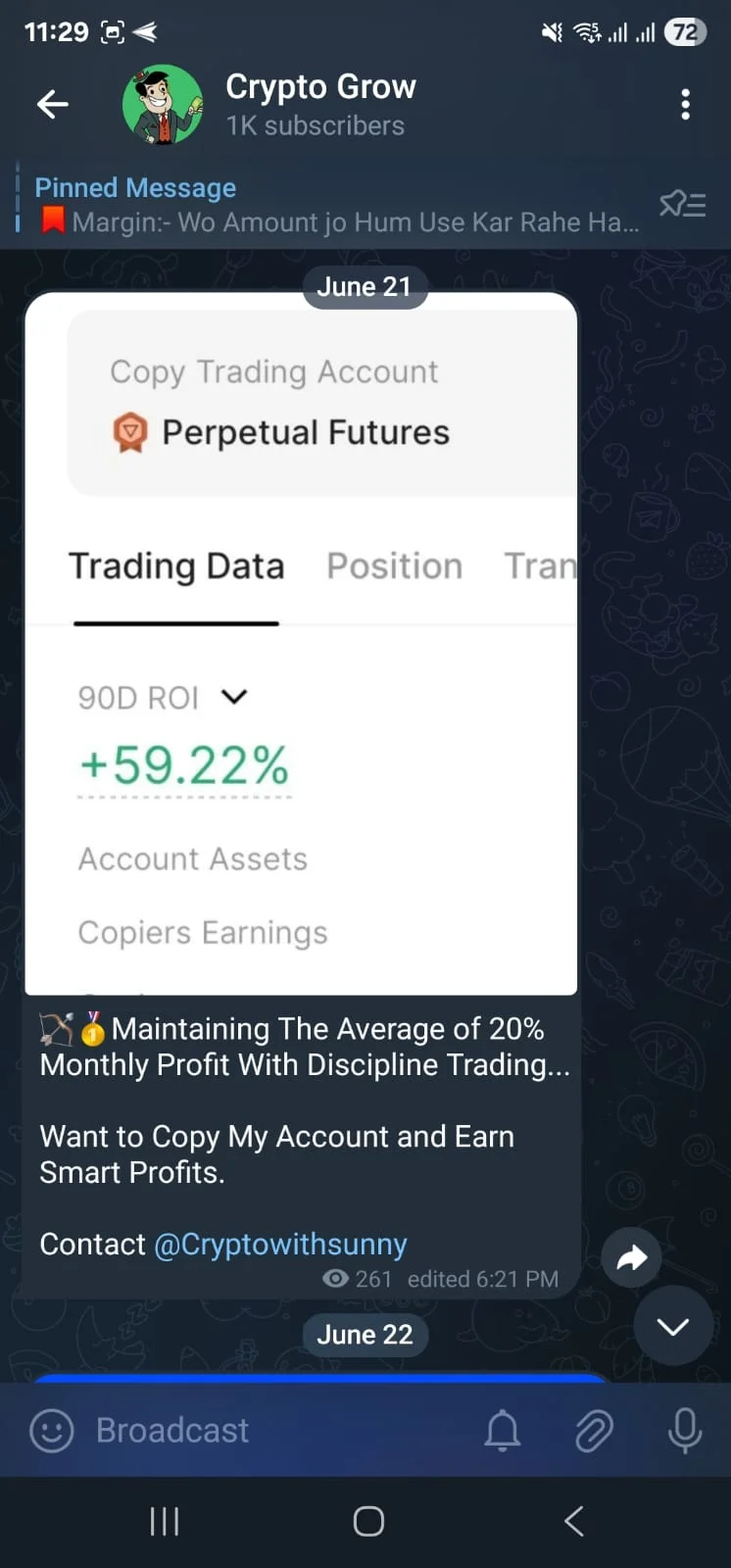Show the list of pinned messages
Viewport: 731px width, 1568px height.
tap(682, 204)
